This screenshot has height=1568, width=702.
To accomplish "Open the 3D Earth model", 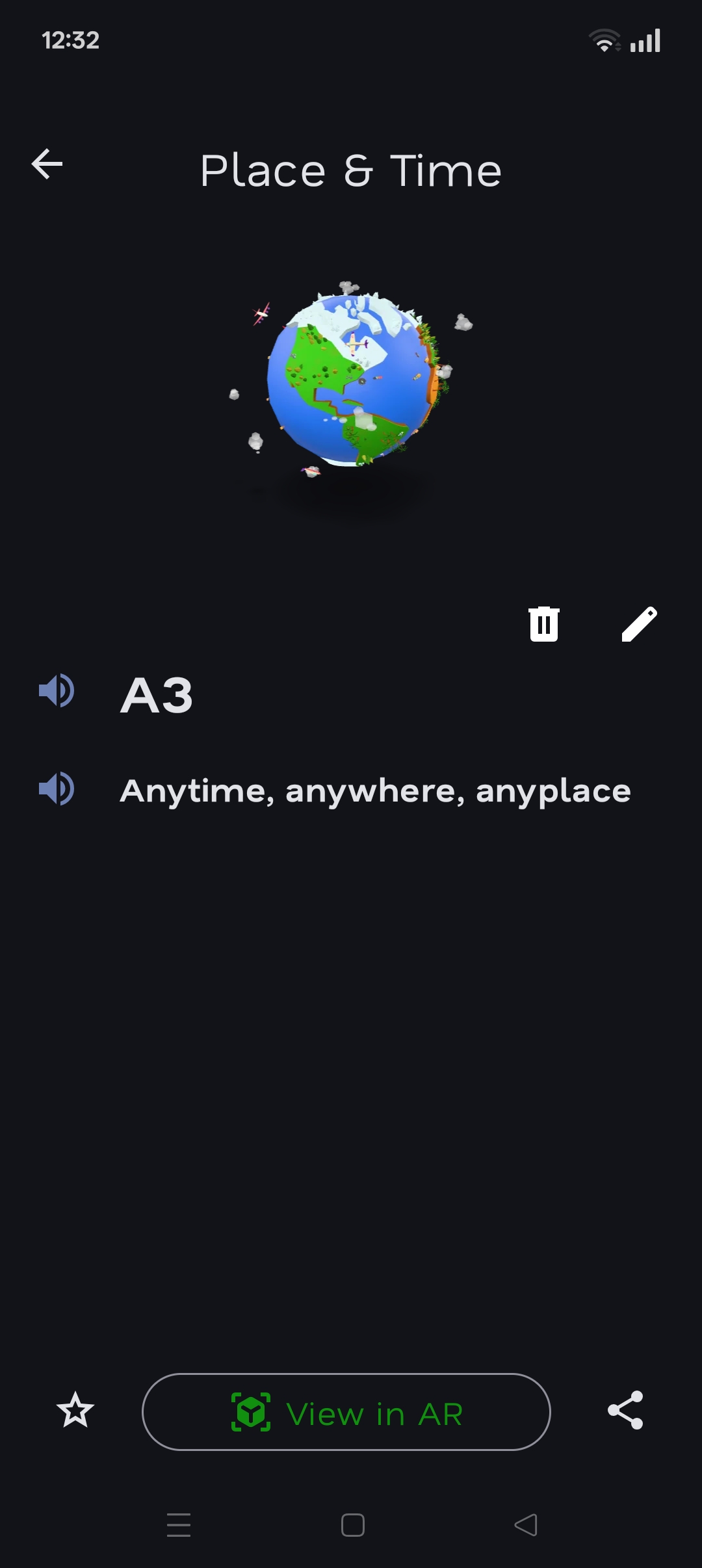I will (352, 380).
